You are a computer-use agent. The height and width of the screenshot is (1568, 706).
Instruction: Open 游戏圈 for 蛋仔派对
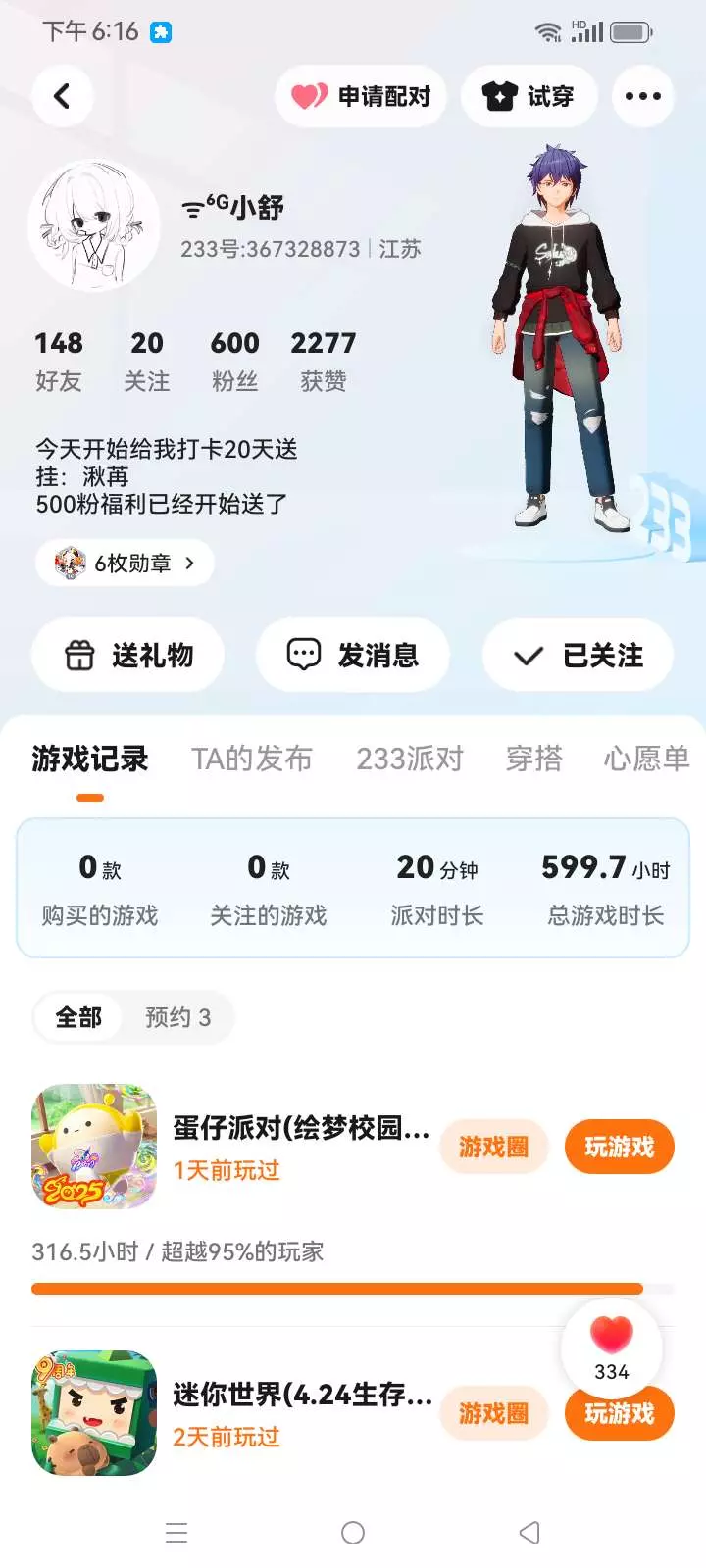(x=493, y=1147)
